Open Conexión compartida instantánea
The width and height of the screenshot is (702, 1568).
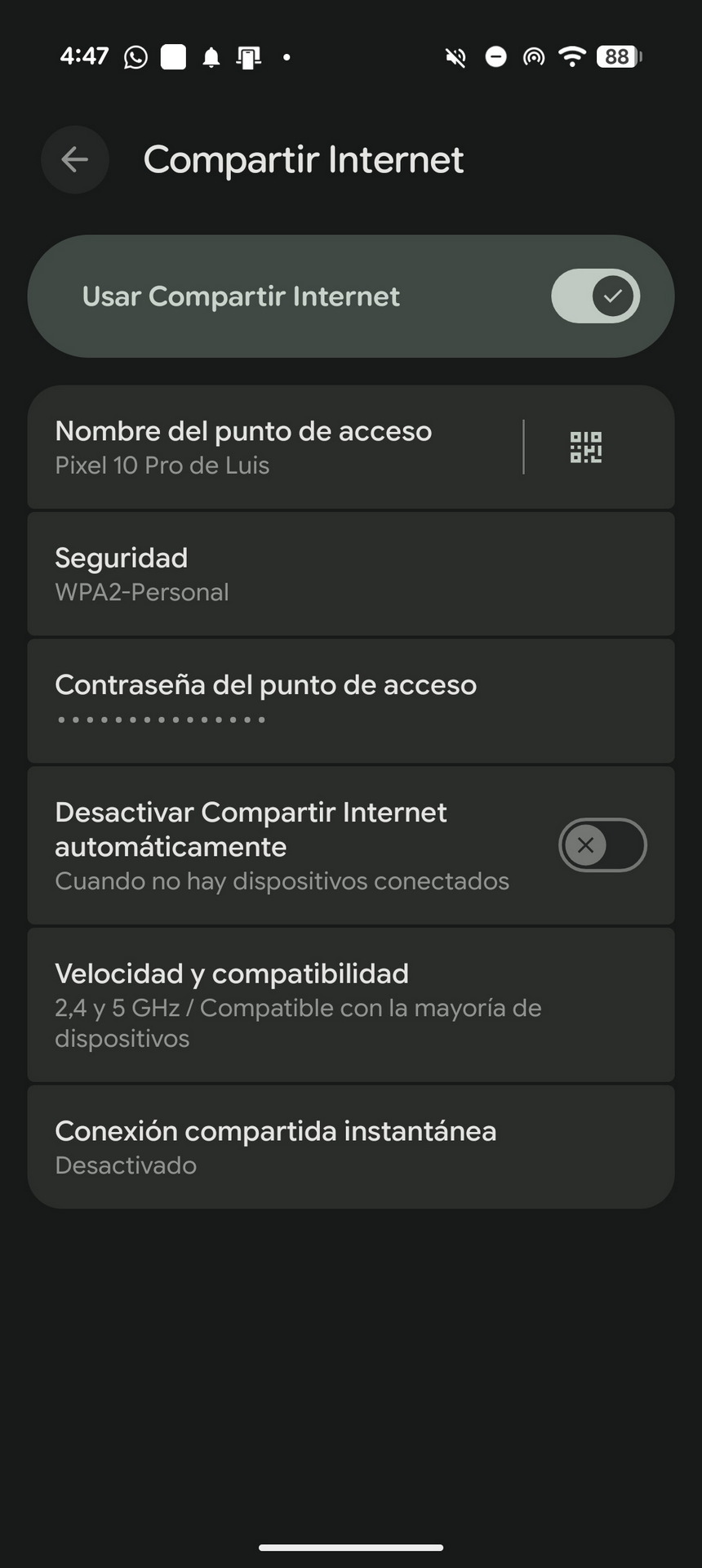(x=351, y=1147)
